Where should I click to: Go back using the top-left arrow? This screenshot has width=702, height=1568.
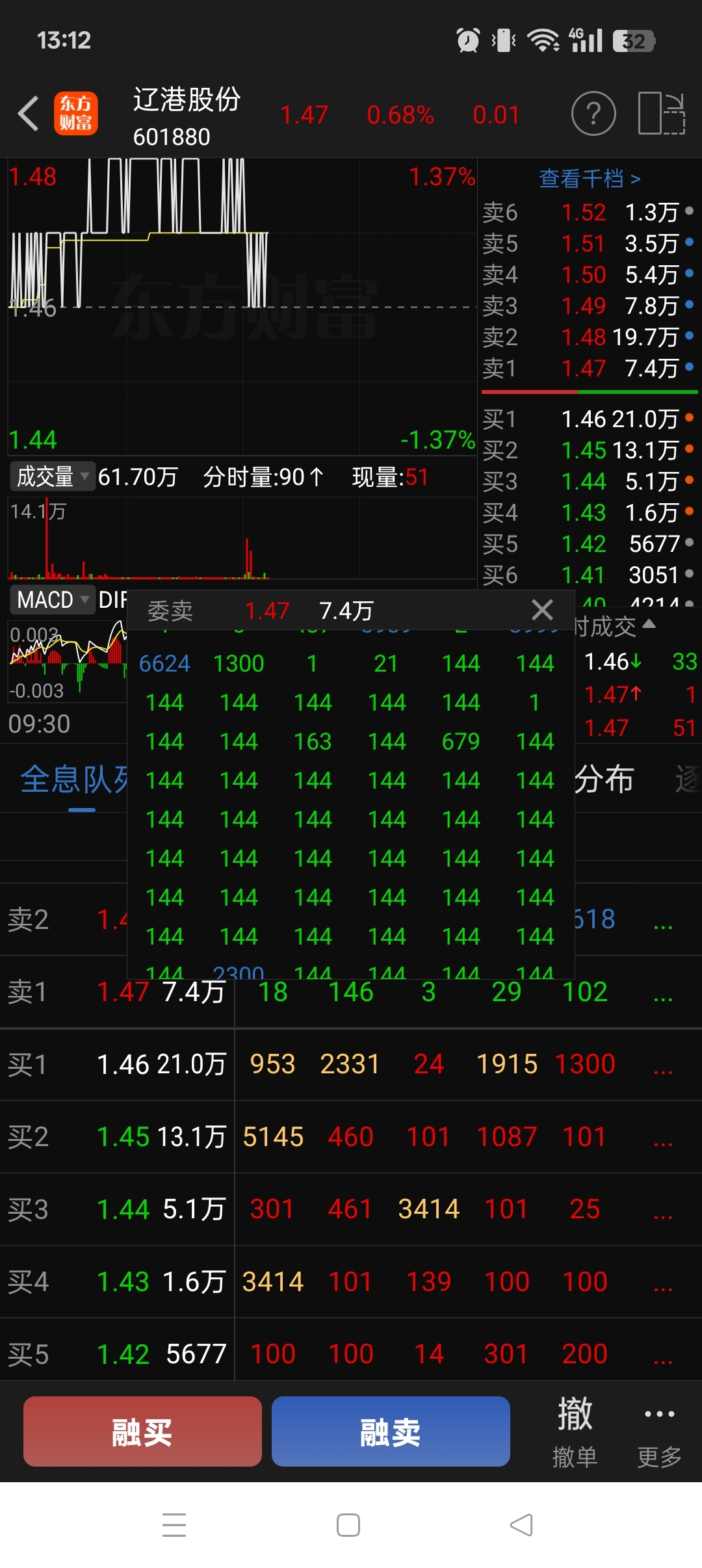[x=29, y=114]
